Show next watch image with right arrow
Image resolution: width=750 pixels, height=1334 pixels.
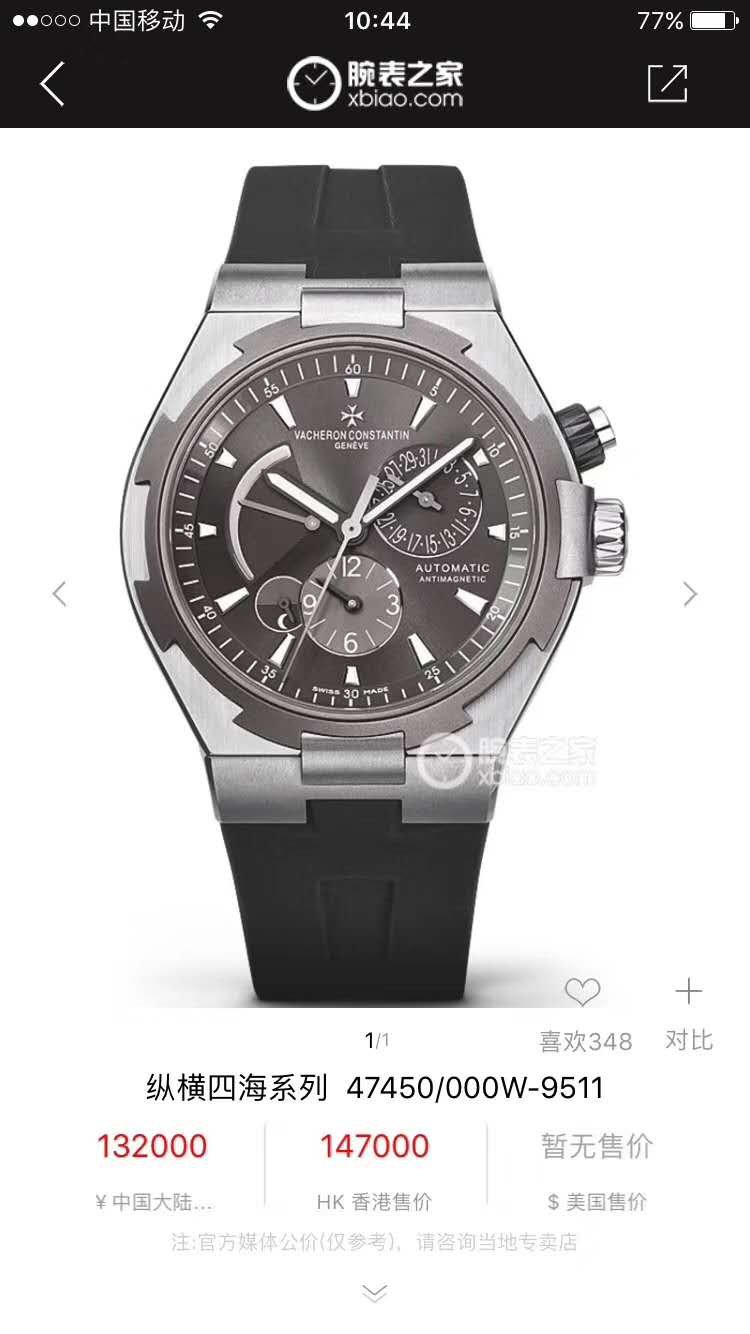[x=690, y=594]
